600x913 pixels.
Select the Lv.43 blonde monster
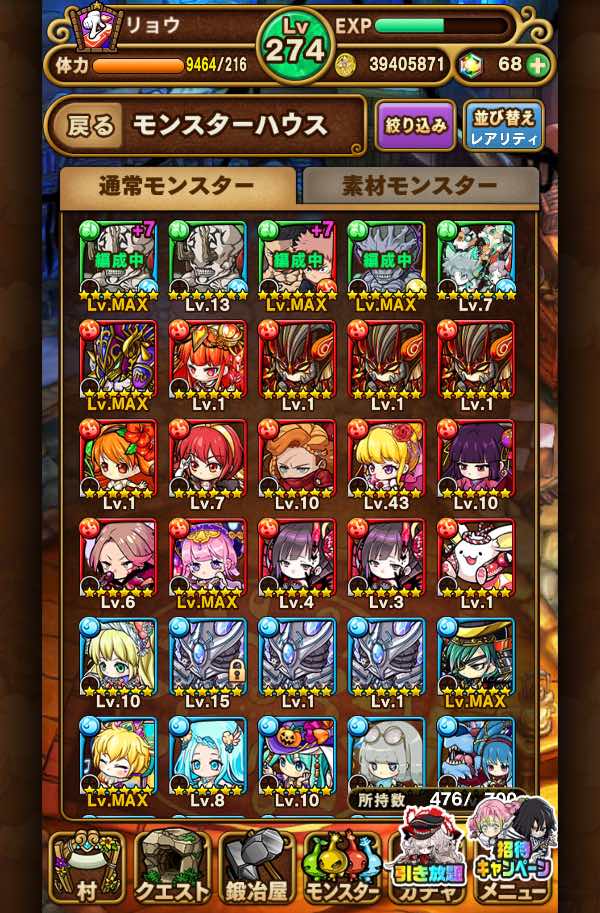[386, 461]
